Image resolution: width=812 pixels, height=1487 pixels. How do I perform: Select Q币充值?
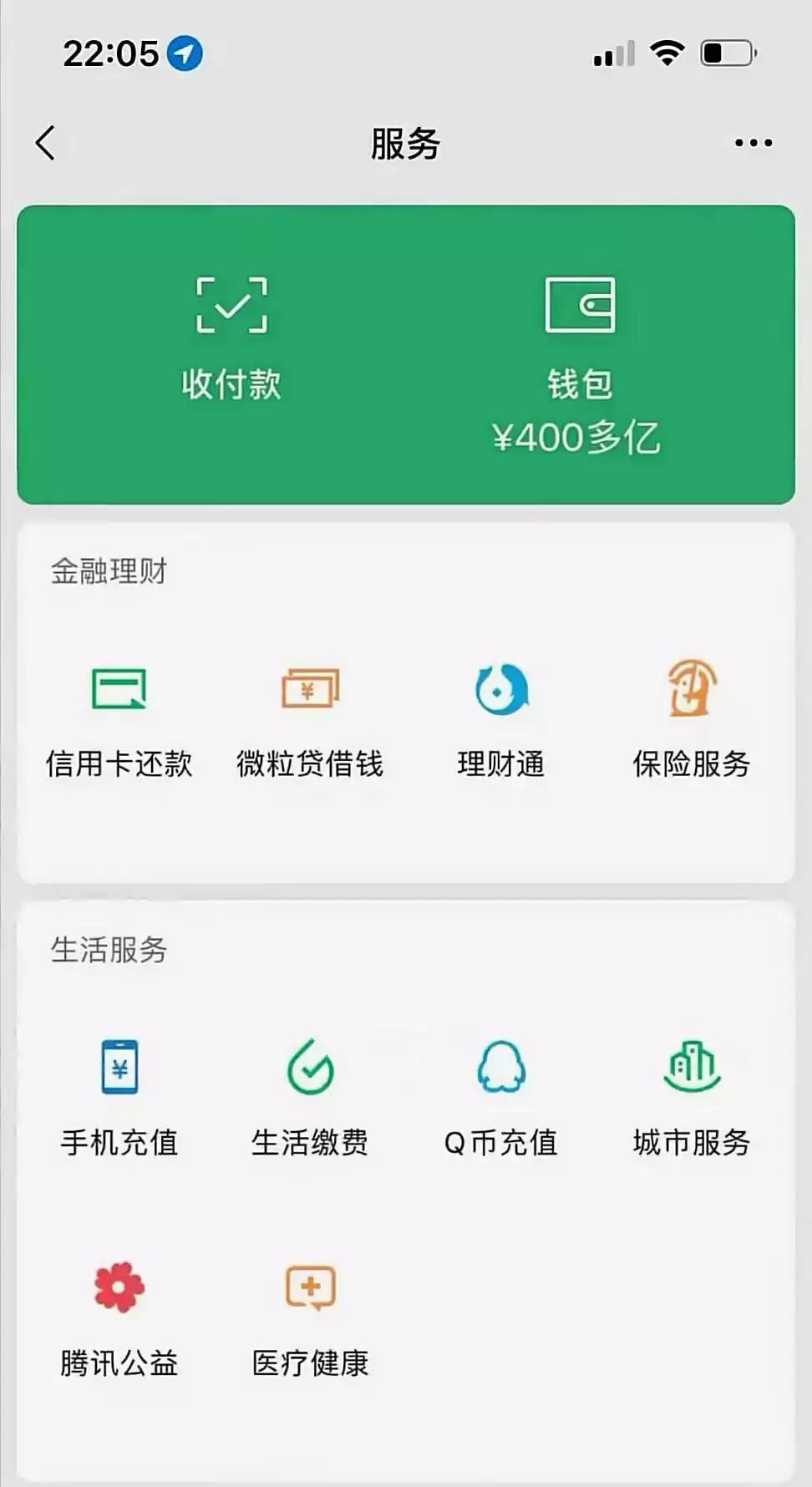[501, 1096]
